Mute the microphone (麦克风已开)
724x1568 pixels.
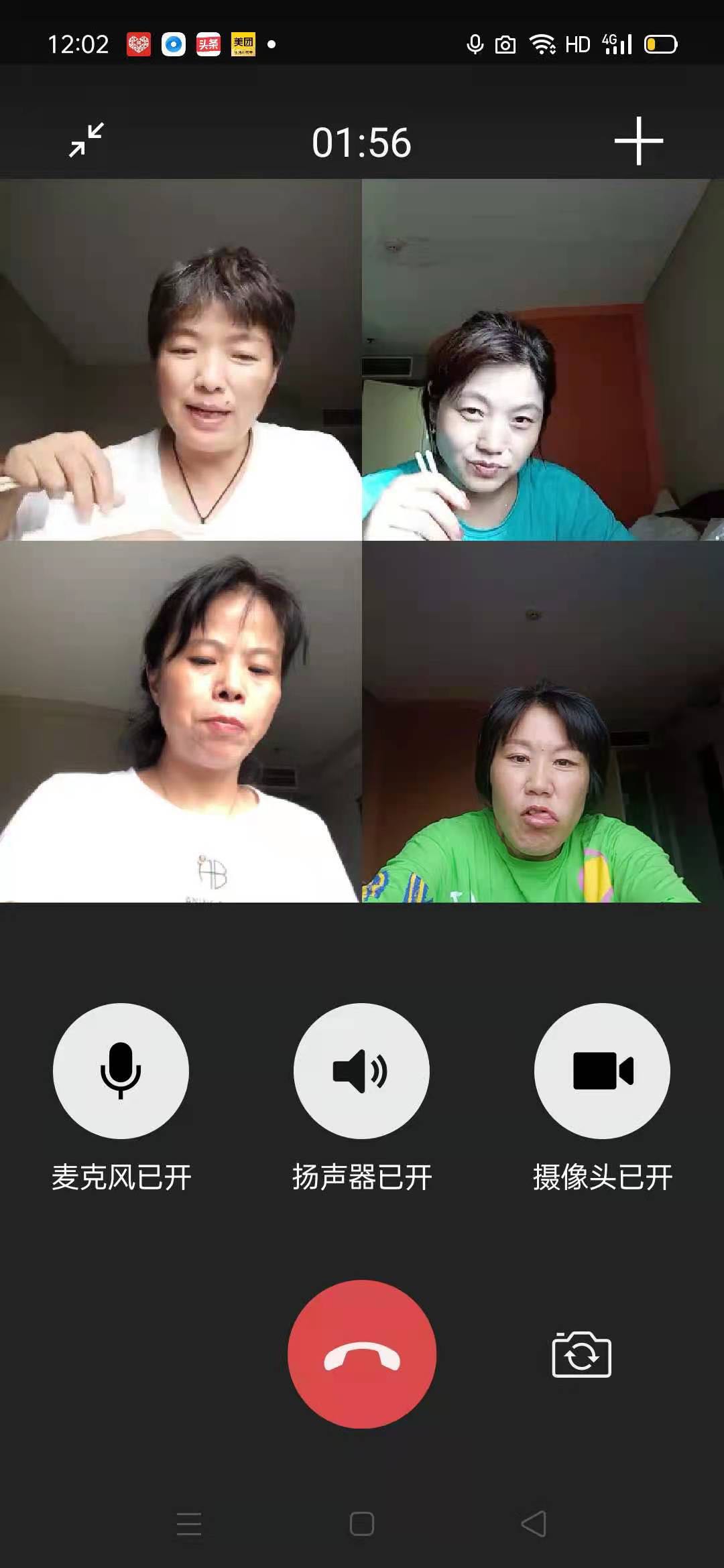pyautogui.click(x=121, y=1070)
